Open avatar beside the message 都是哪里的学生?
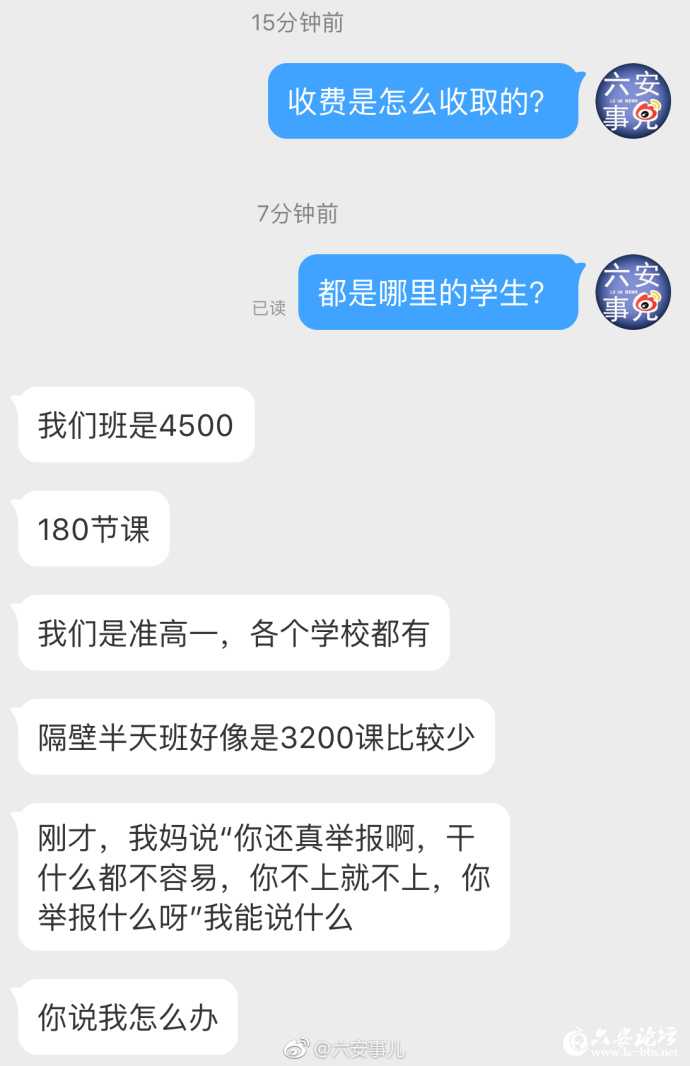 tap(632, 292)
